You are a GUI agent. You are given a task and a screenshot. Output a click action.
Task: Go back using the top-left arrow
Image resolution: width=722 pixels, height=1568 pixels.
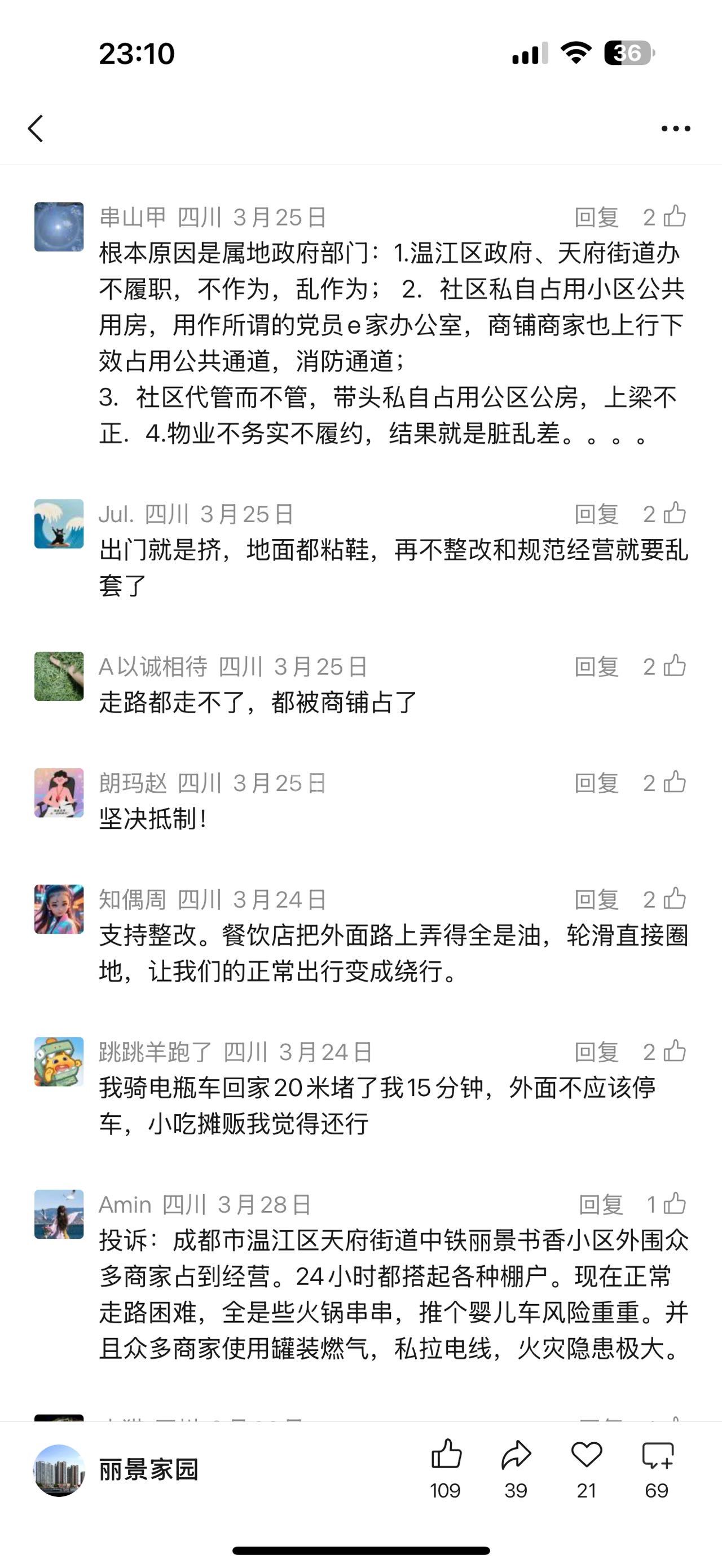[x=36, y=129]
